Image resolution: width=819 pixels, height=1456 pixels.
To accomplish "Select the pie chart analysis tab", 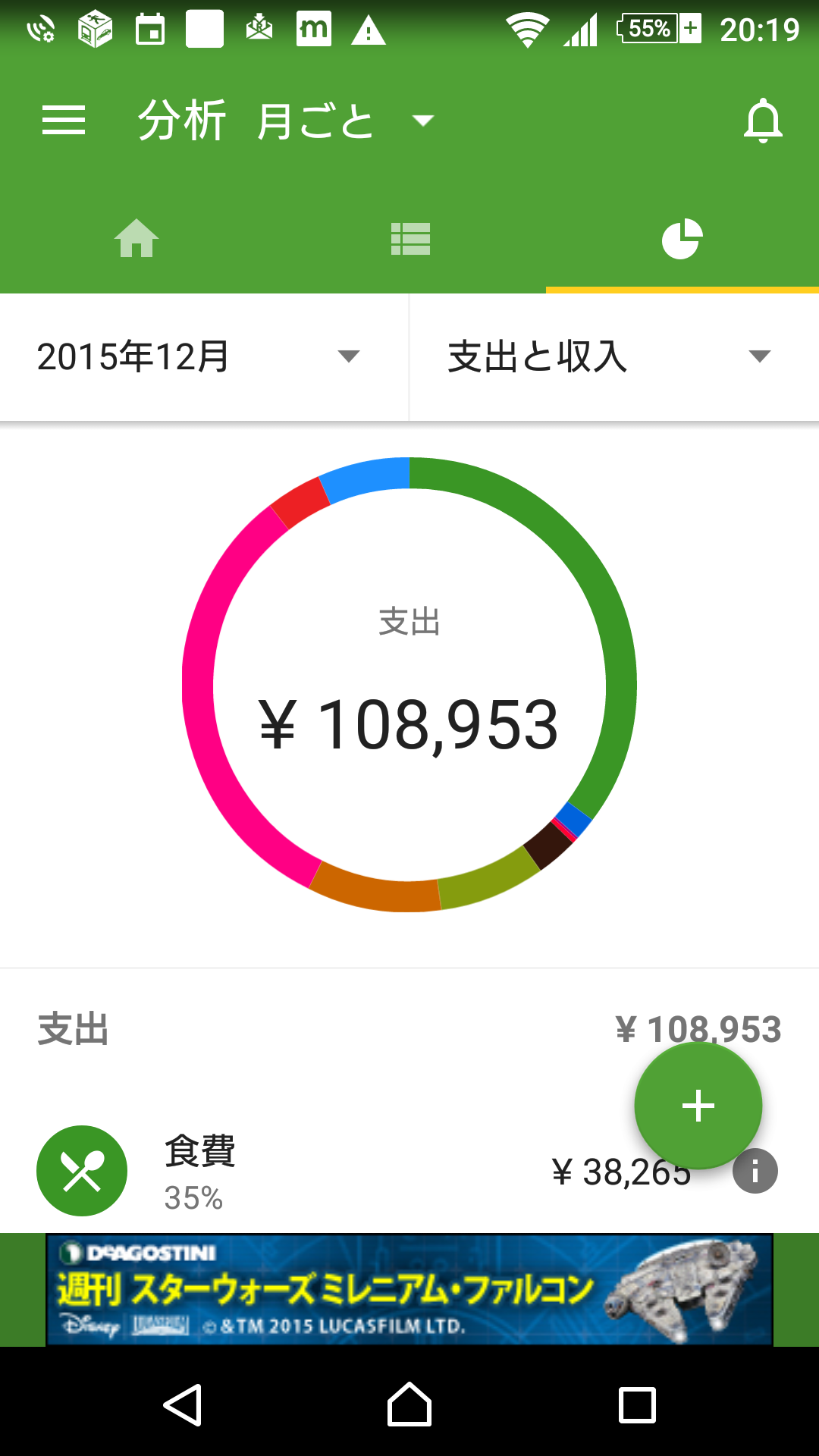I will (682, 239).
